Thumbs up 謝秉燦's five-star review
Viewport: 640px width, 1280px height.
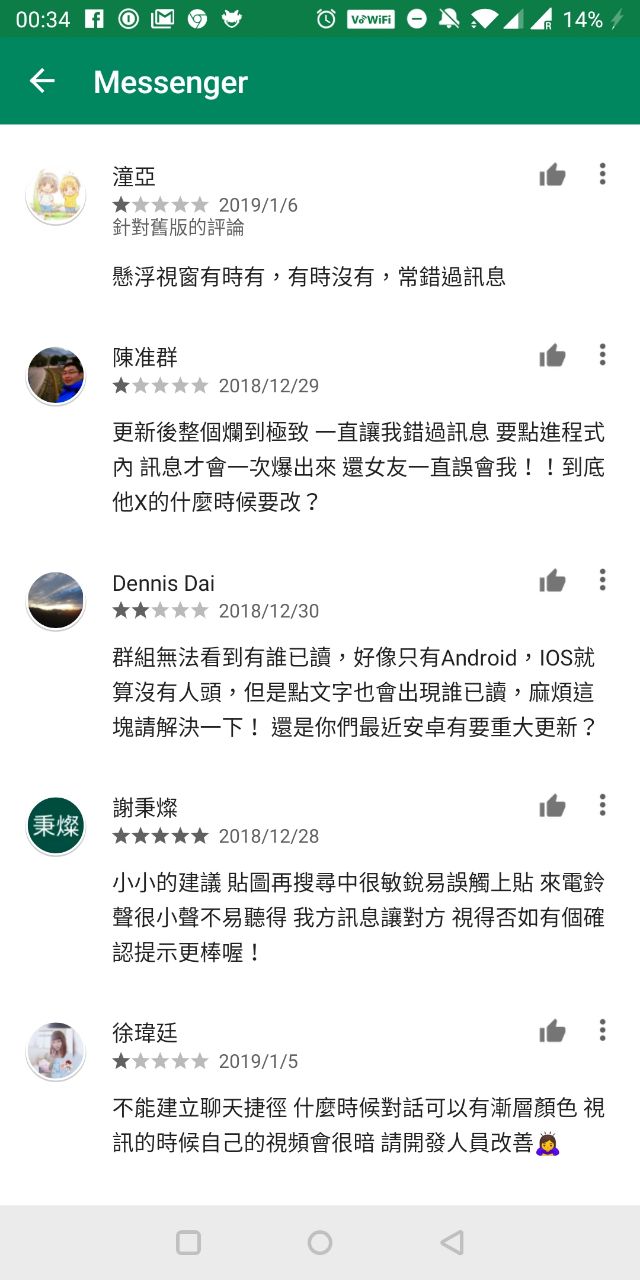click(x=552, y=807)
